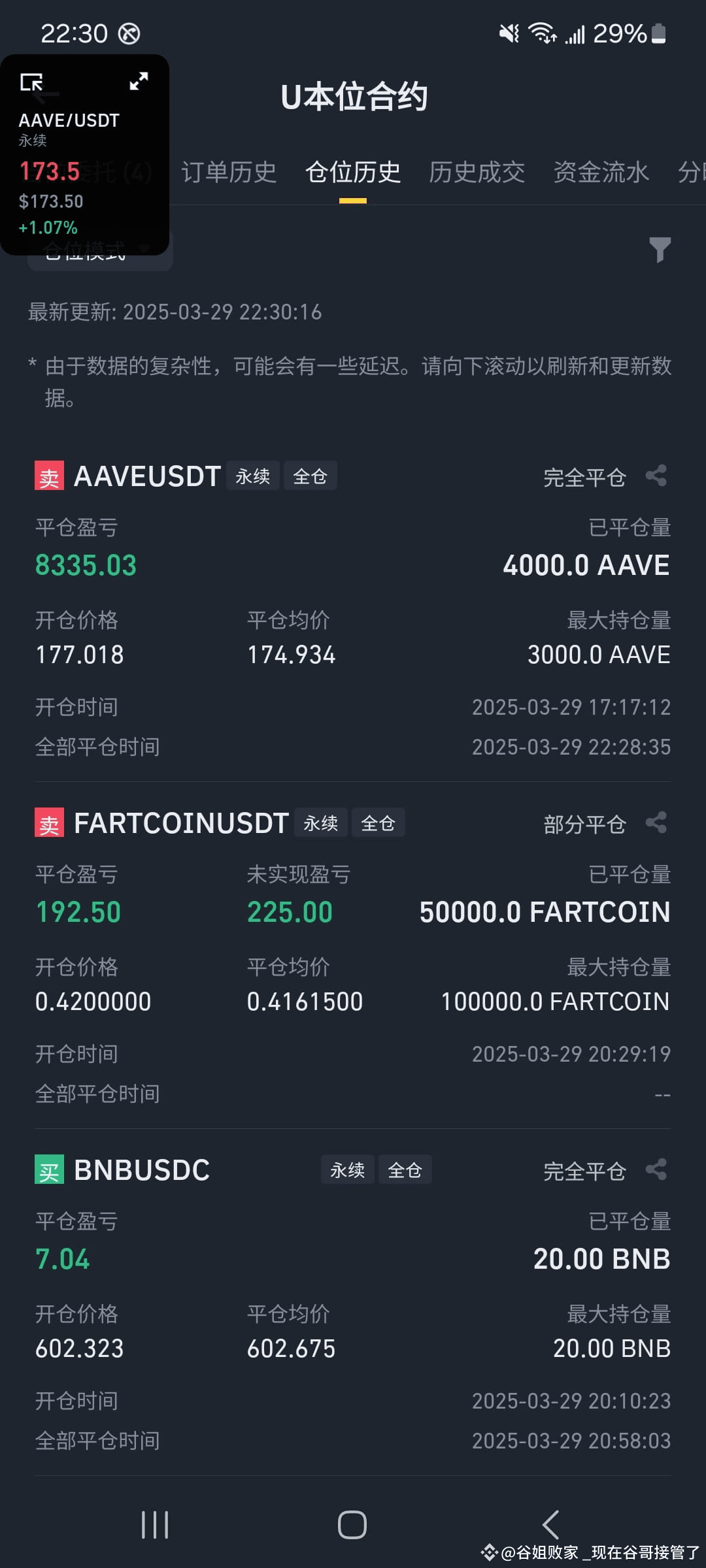Tap the 全仓 tag on FARTCOINUSDT
Viewport: 706px width, 1568px height.
click(x=378, y=823)
